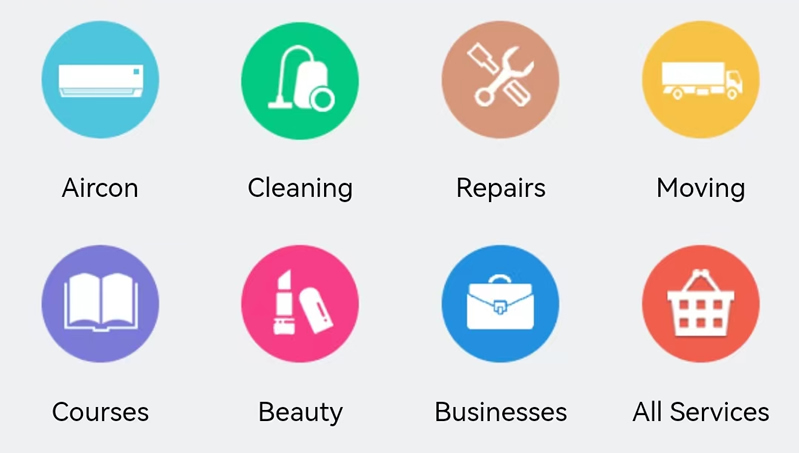799x453 pixels.
Task: Open the Beauty category
Action: pos(300,304)
